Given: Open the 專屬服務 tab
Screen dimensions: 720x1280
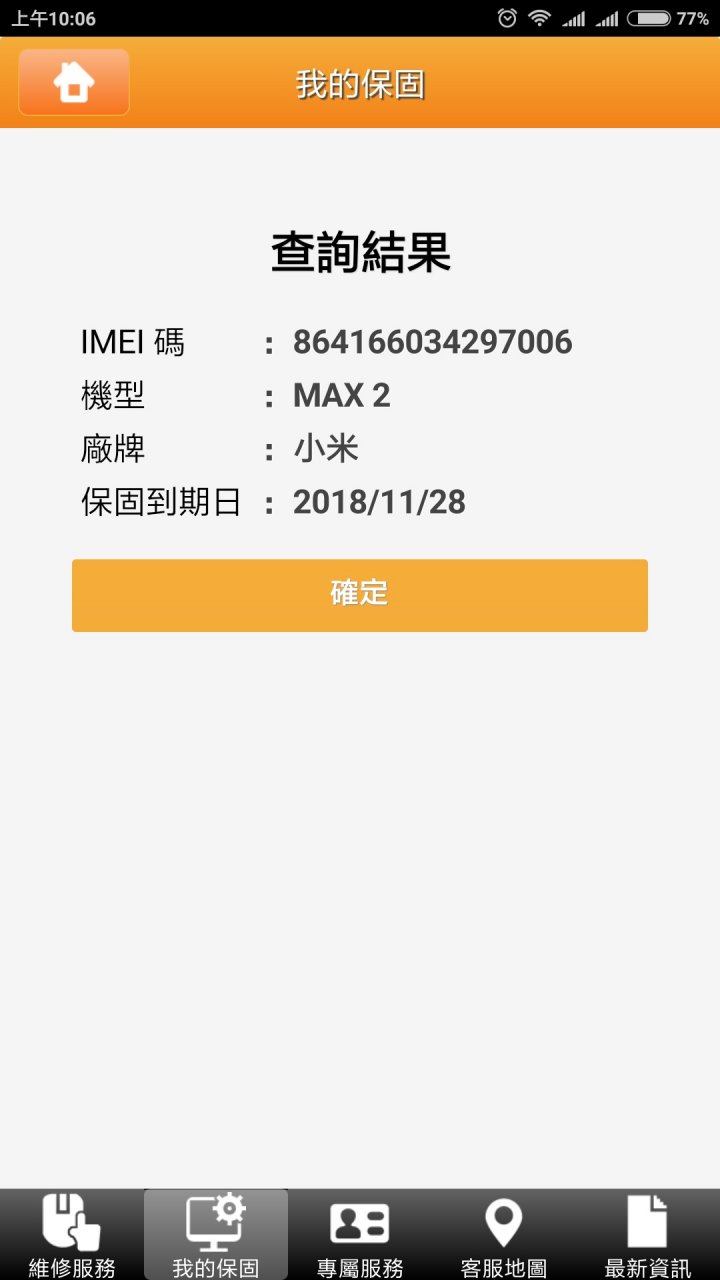Looking at the screenshot, I should 360,1235.
